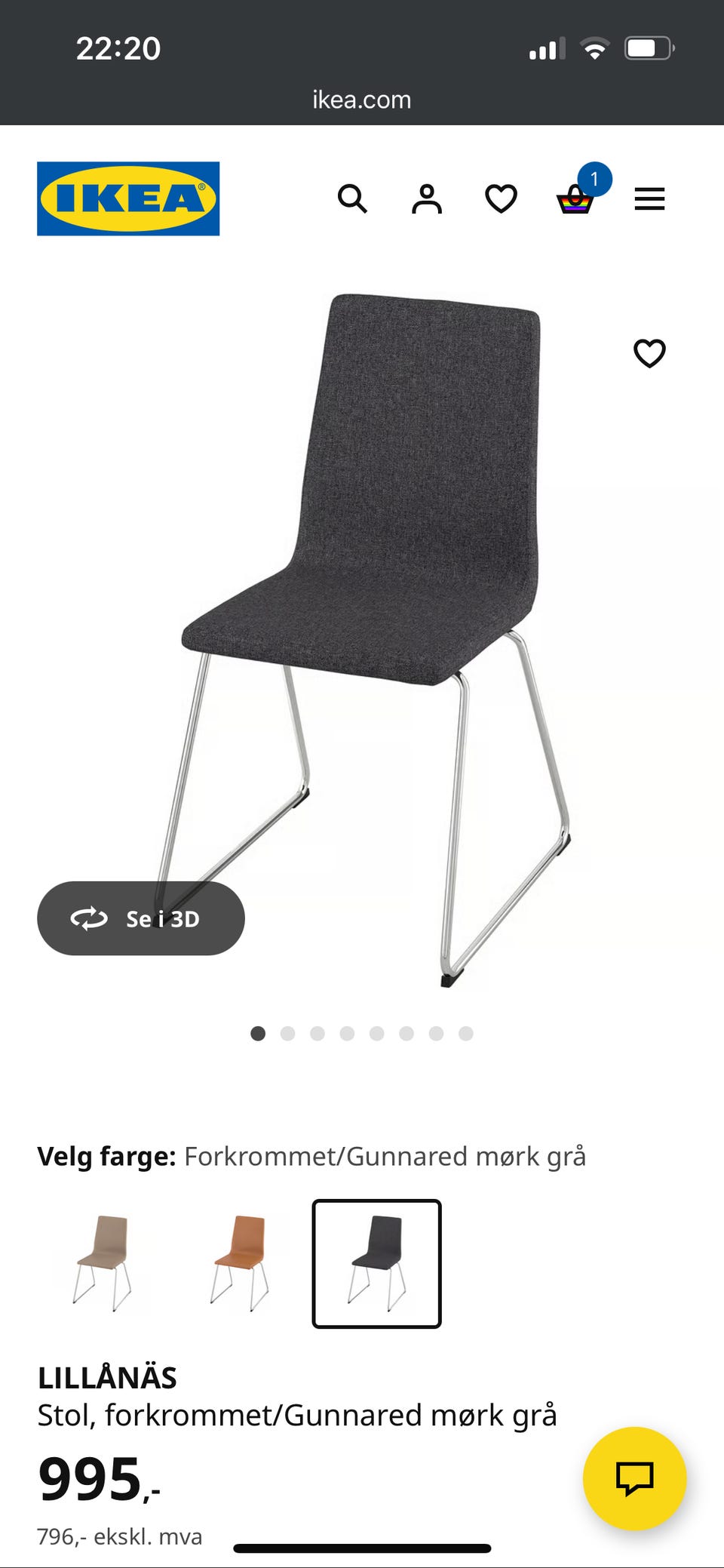Image resolution: width=724 pixels, height=1568 pixels.
Task: Open the user account profile icon
Action: (x=426, y=199)
